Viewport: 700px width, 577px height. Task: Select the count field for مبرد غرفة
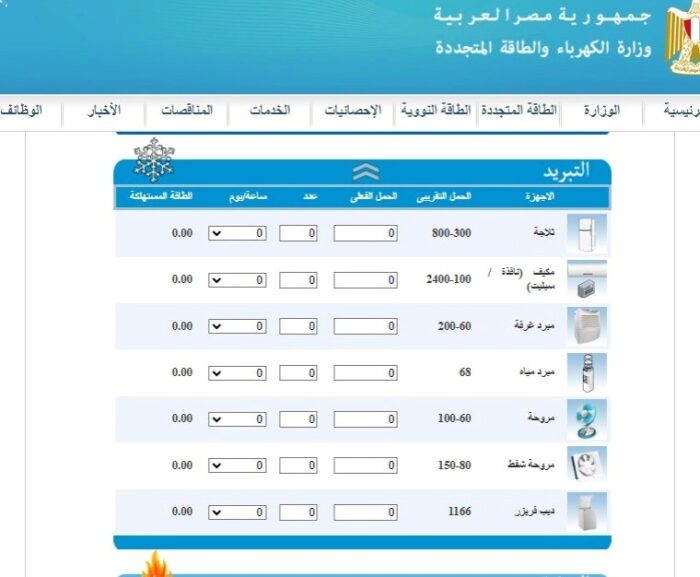tap(298, 327)
